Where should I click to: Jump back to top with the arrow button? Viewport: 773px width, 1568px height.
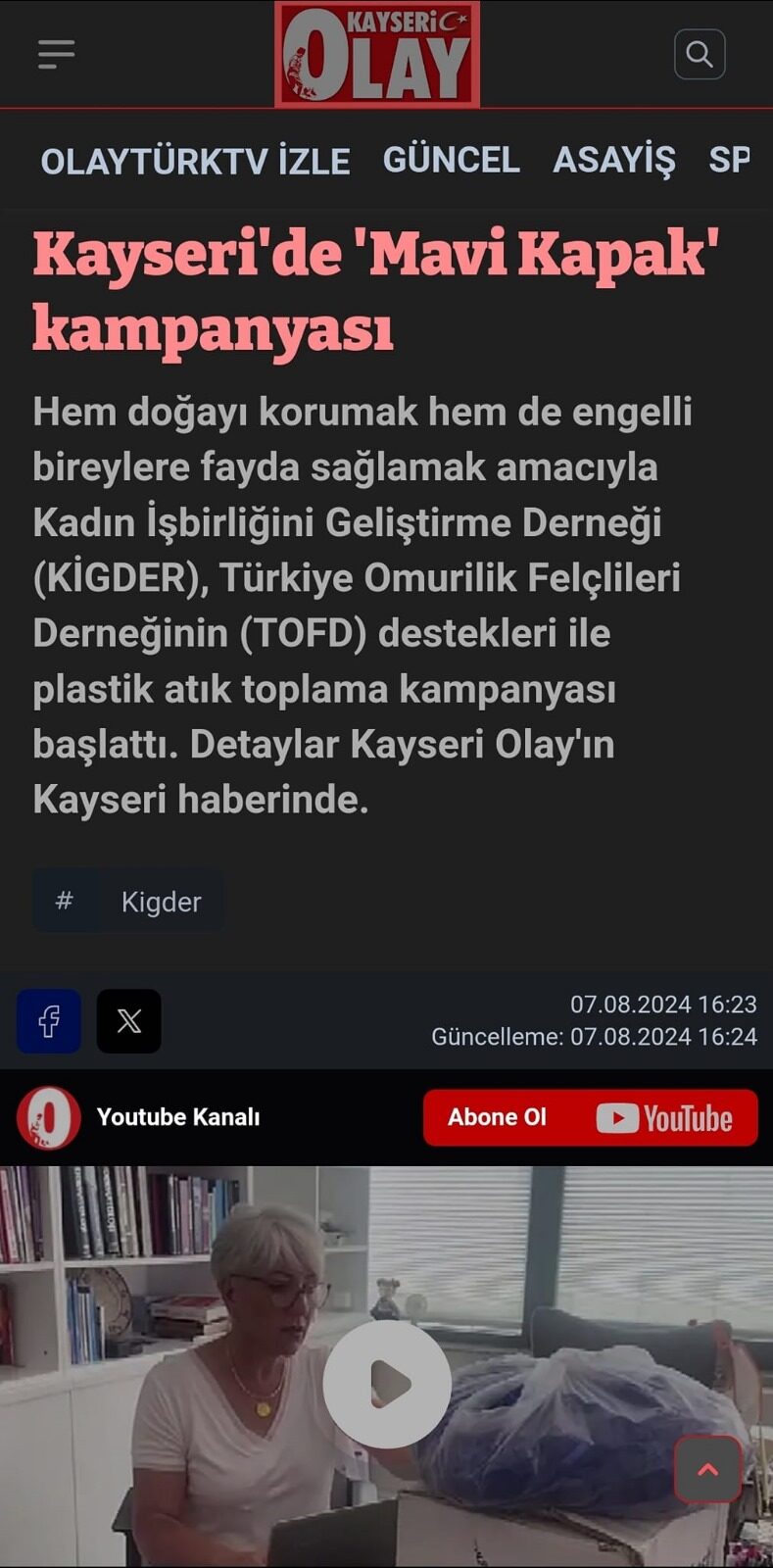pyautogui.click(x=707, y=1469)
